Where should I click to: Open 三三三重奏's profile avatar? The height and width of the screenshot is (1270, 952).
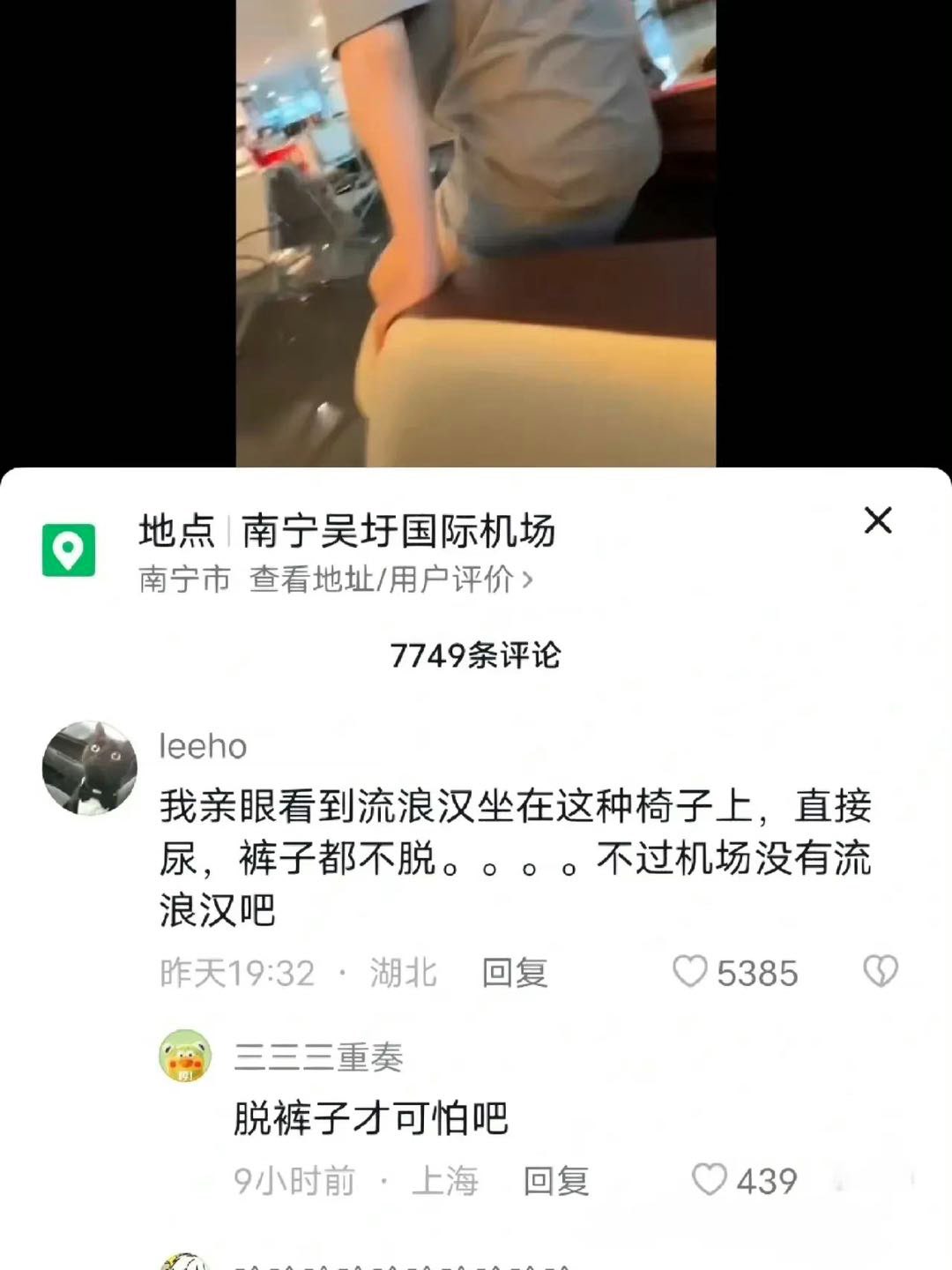coord(185,1056)
